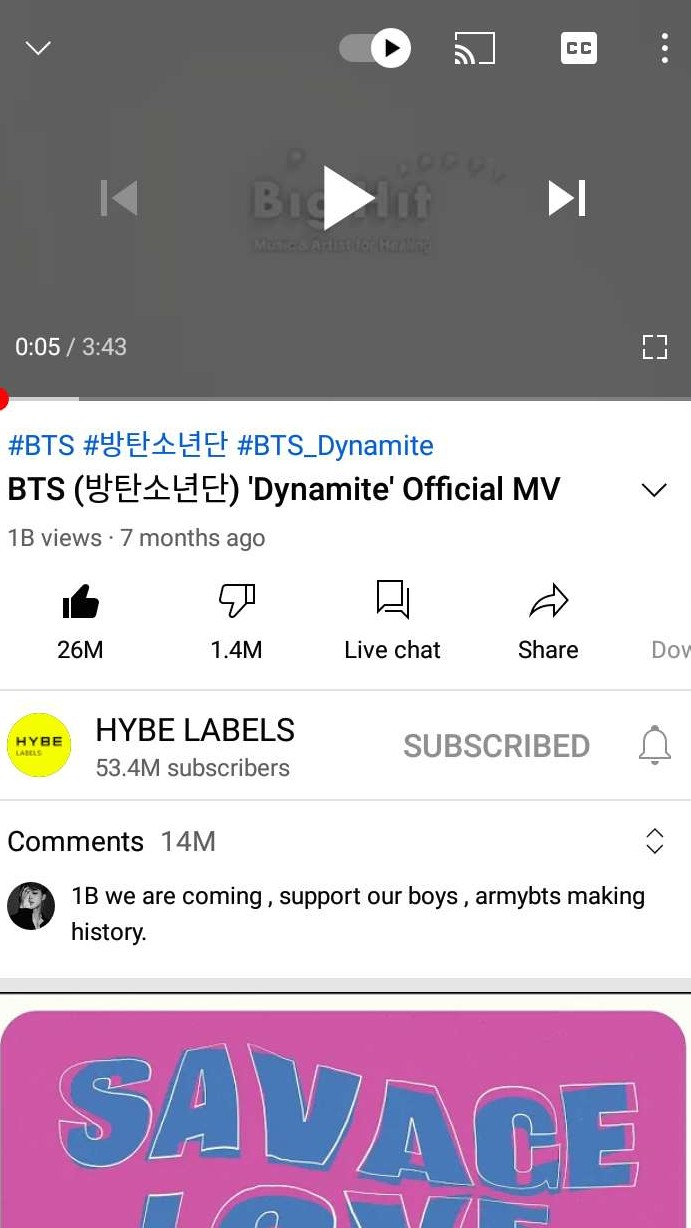This screenshot has height=1228, width=691.
Task: Turn on closed captions
Action: click(579, 48)
